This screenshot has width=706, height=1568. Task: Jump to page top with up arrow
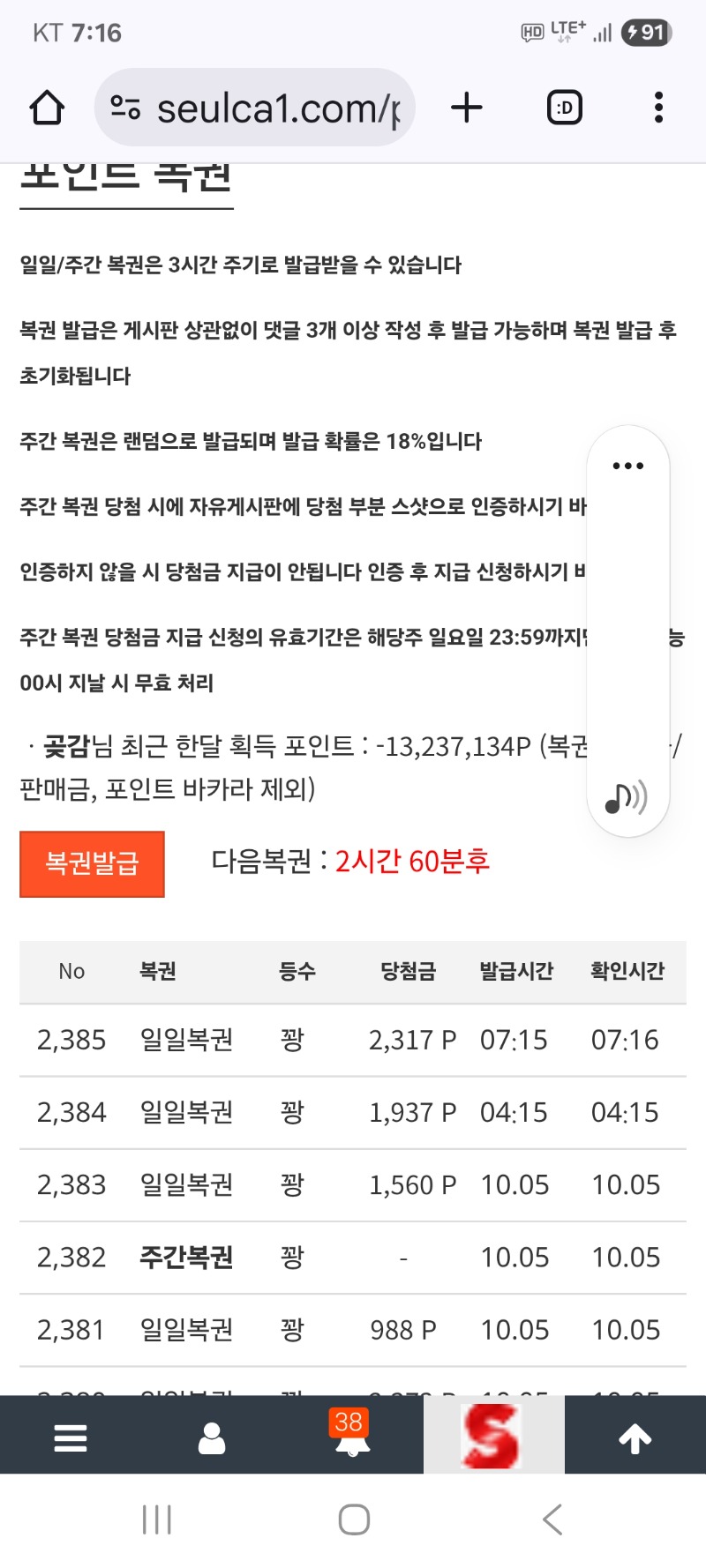tap(635, 1438)
